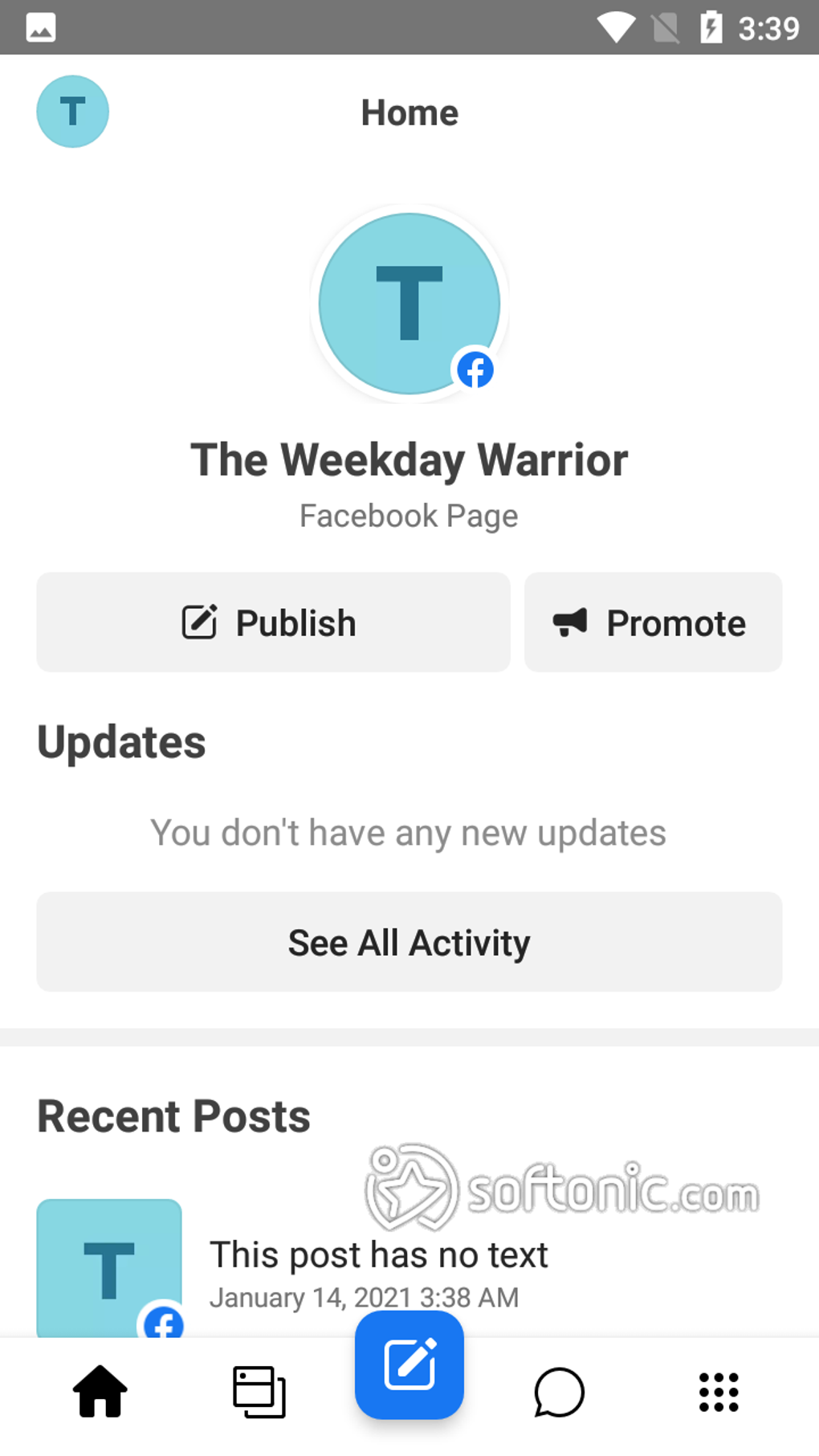Screen dimensions: 819x1456
Task: Open See All Activity
Action: (x=409, y=942)
